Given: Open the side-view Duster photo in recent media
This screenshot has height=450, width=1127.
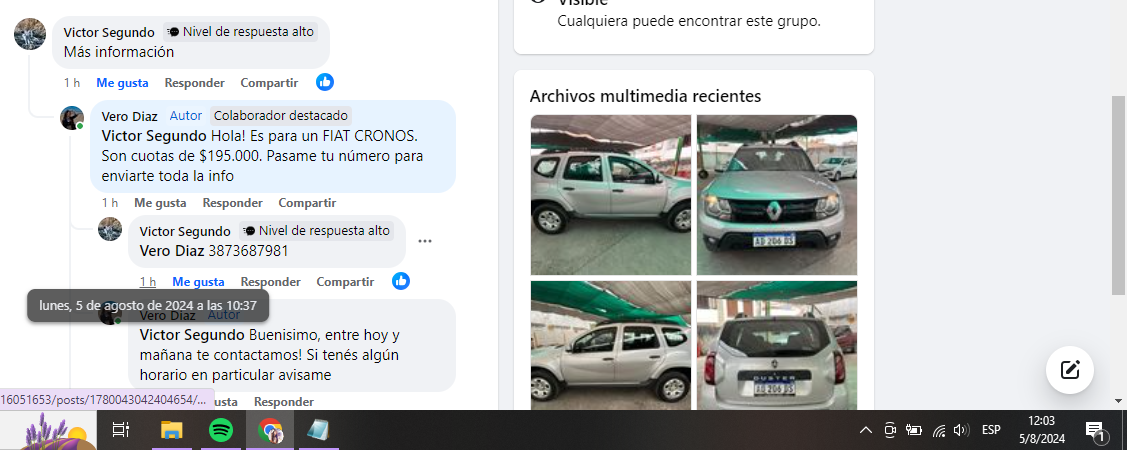Looking at the screenshot, I should point(610,195).
